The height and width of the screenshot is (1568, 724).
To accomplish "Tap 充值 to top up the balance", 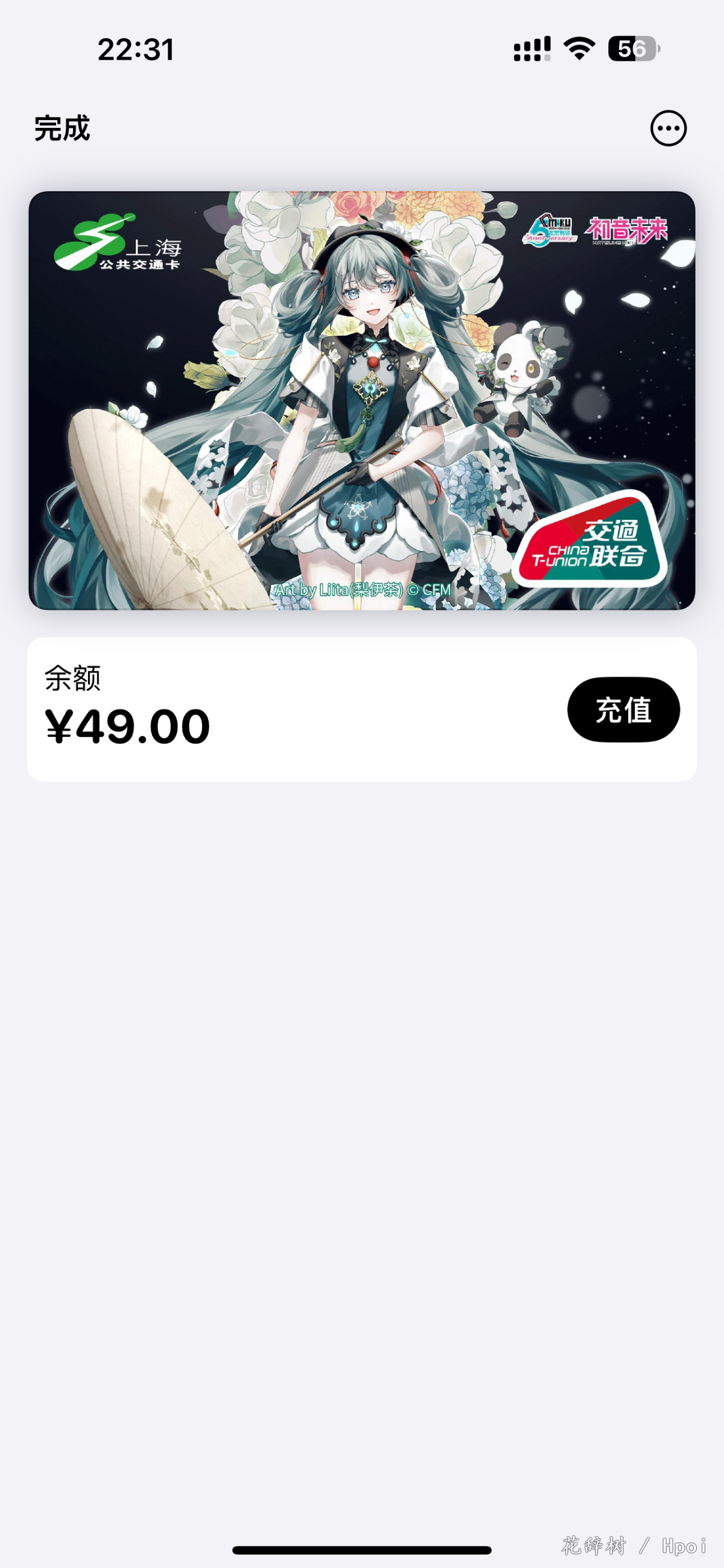I will 623,710.
